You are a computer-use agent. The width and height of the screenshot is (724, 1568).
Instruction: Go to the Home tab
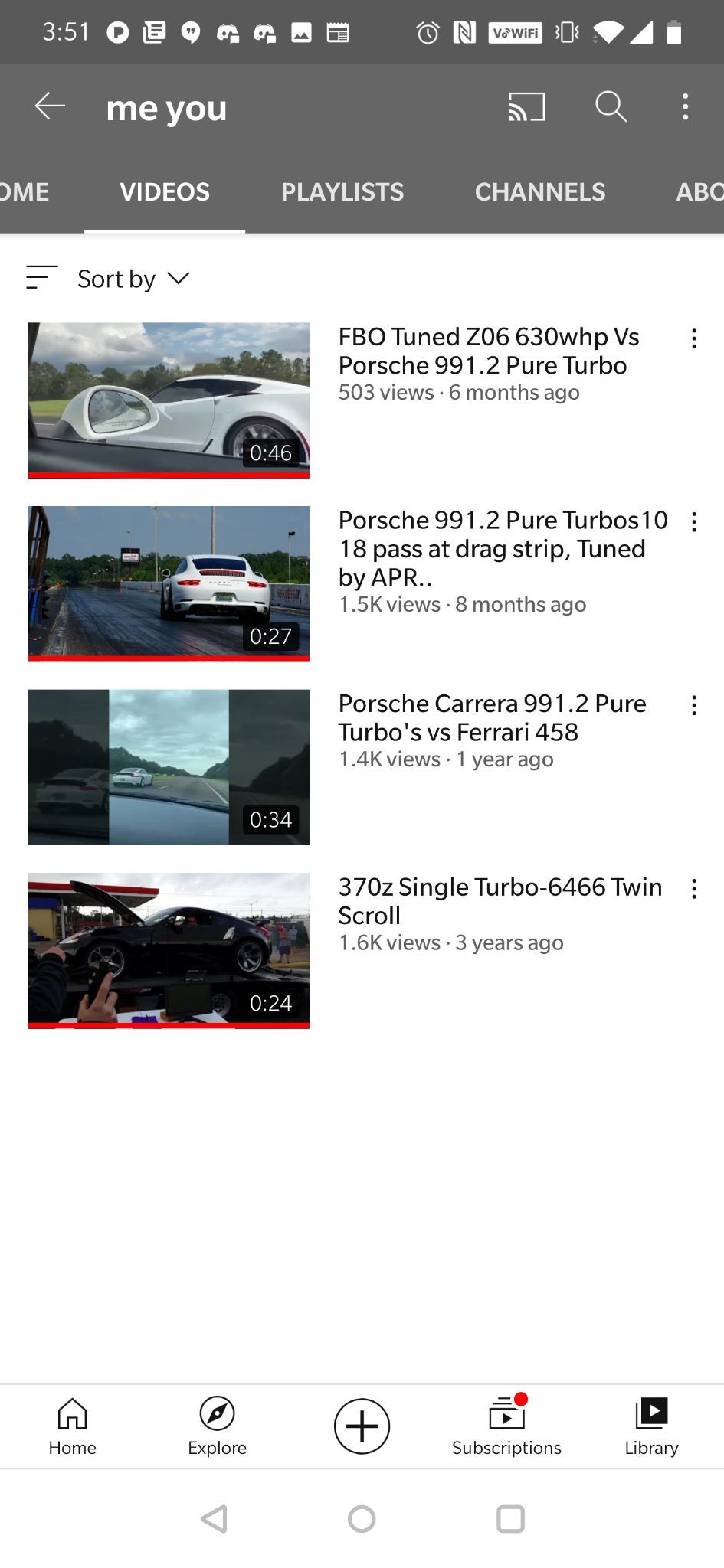click(x=72, y=1426)
